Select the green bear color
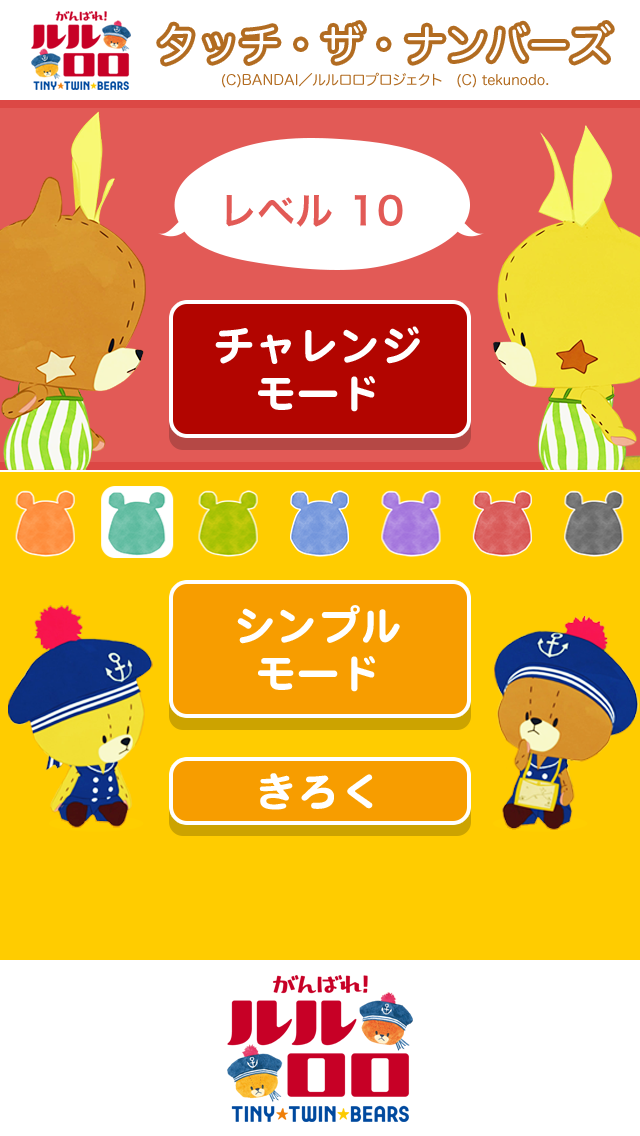This screenshot has height=1136, width=640. click(x=228, y=522)
